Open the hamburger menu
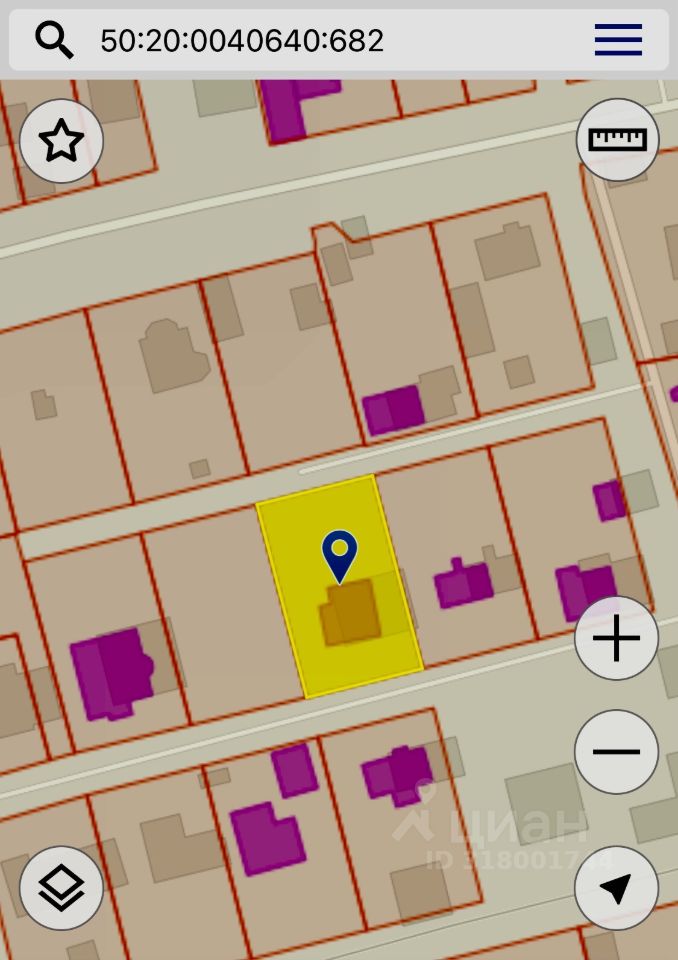The height and width of the screenshot is (960, 678). click(618, 40)
